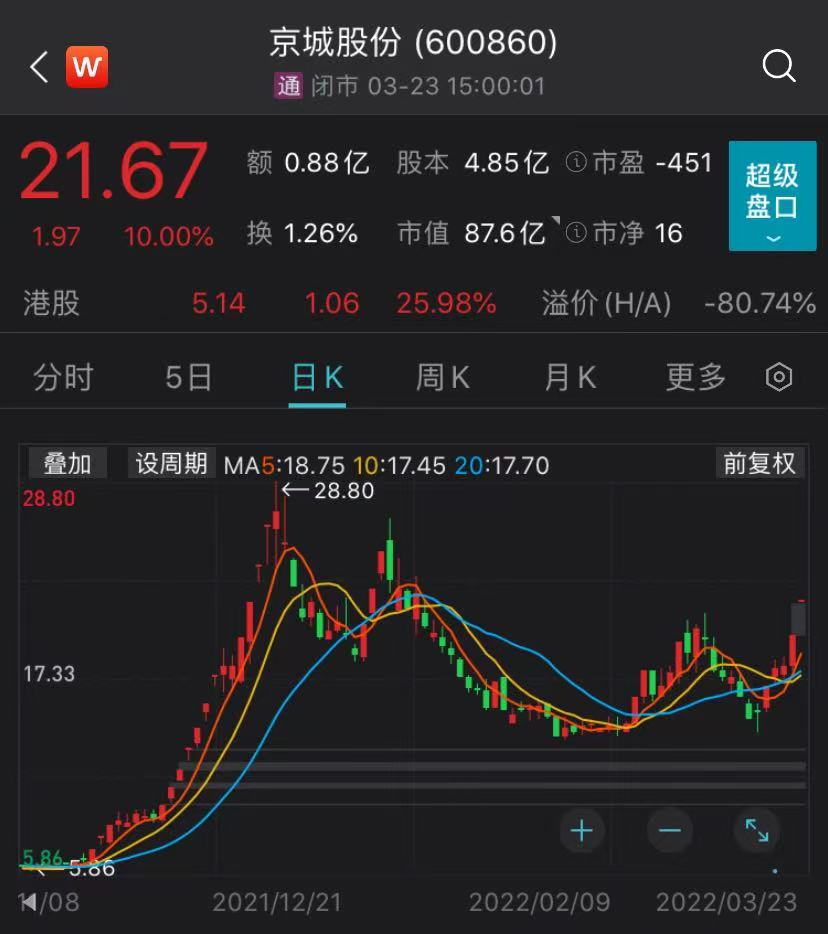
Task: Zoom in the K-line chart with plus
Action: pos(582,830)
